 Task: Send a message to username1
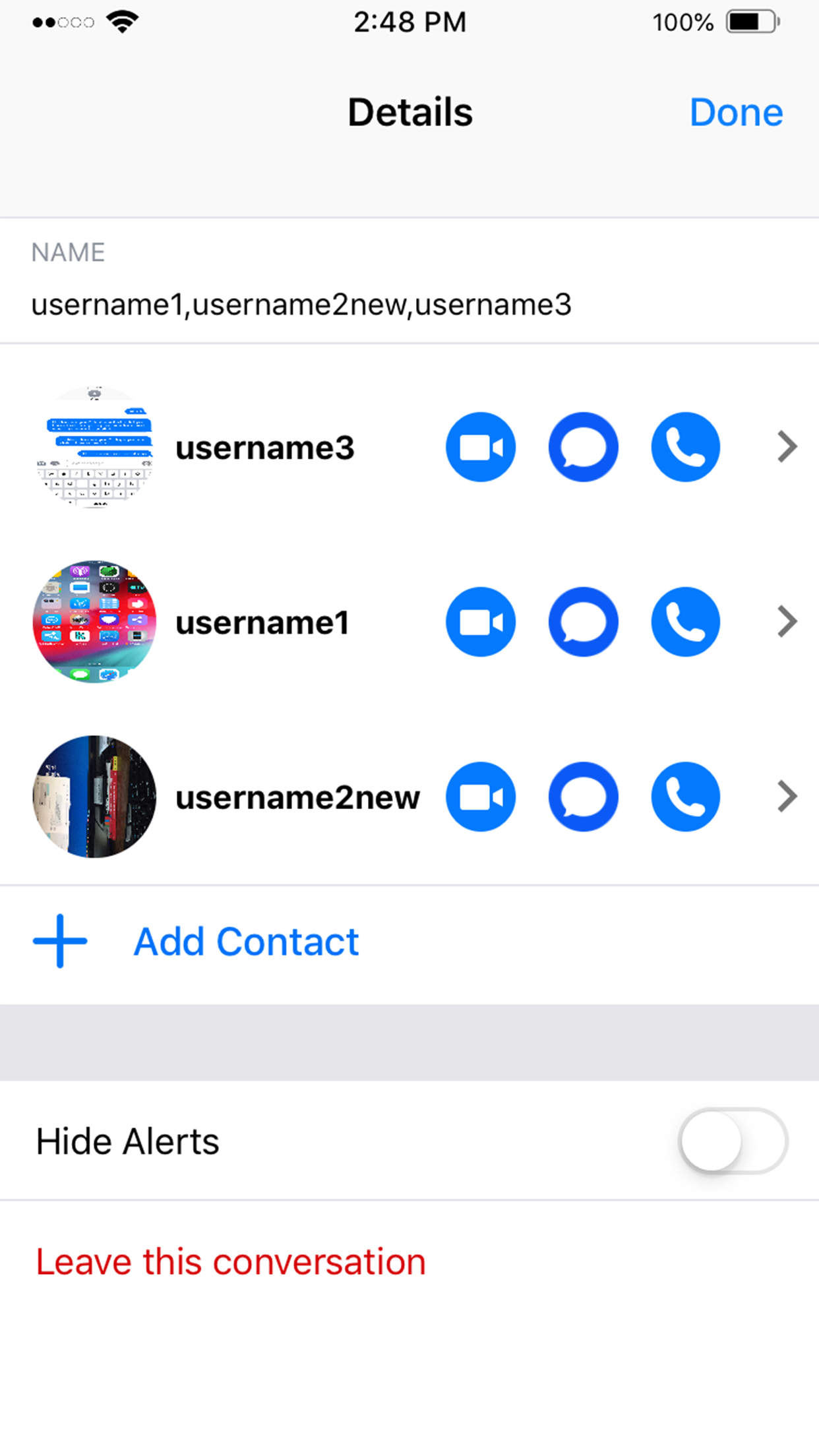click(x=583, y=622)
